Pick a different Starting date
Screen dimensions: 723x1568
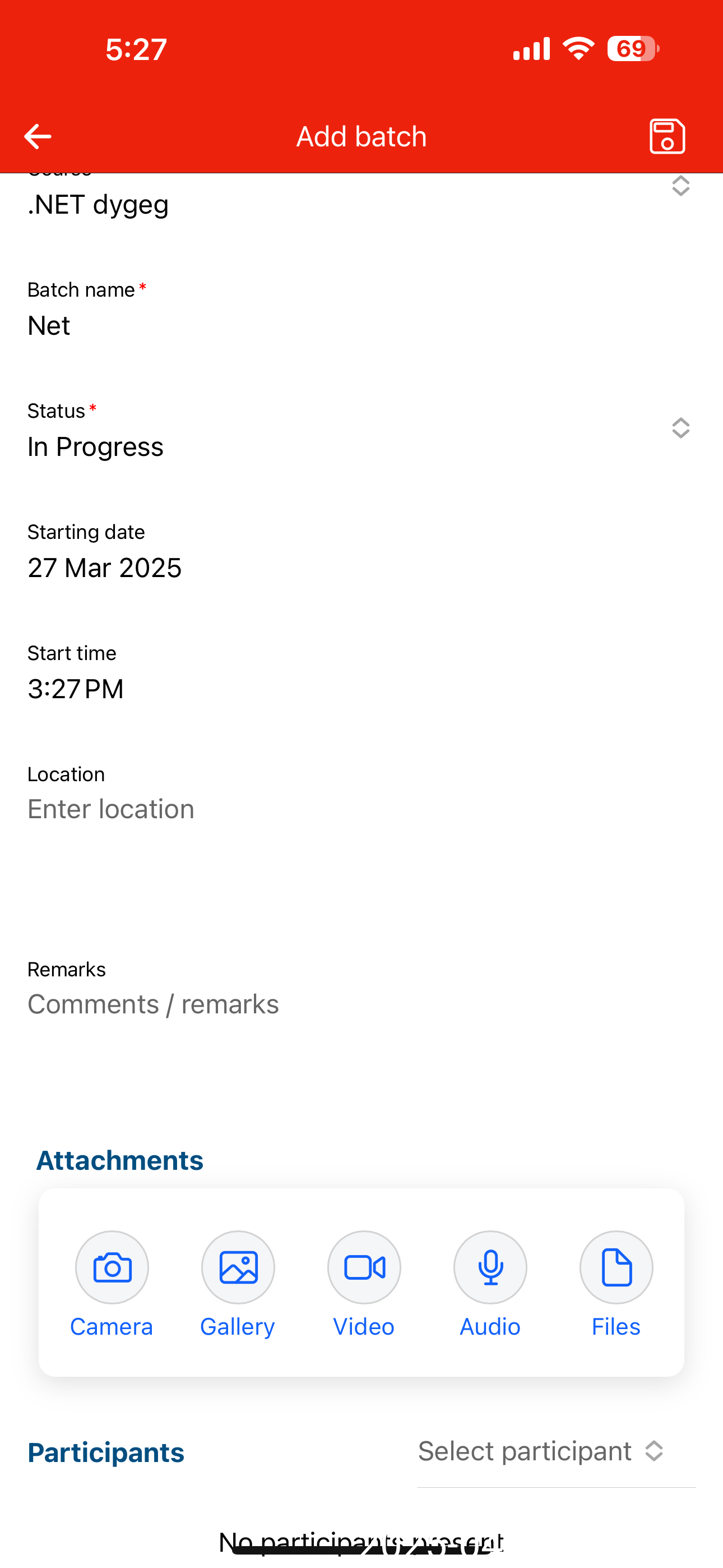pos(359,568)
